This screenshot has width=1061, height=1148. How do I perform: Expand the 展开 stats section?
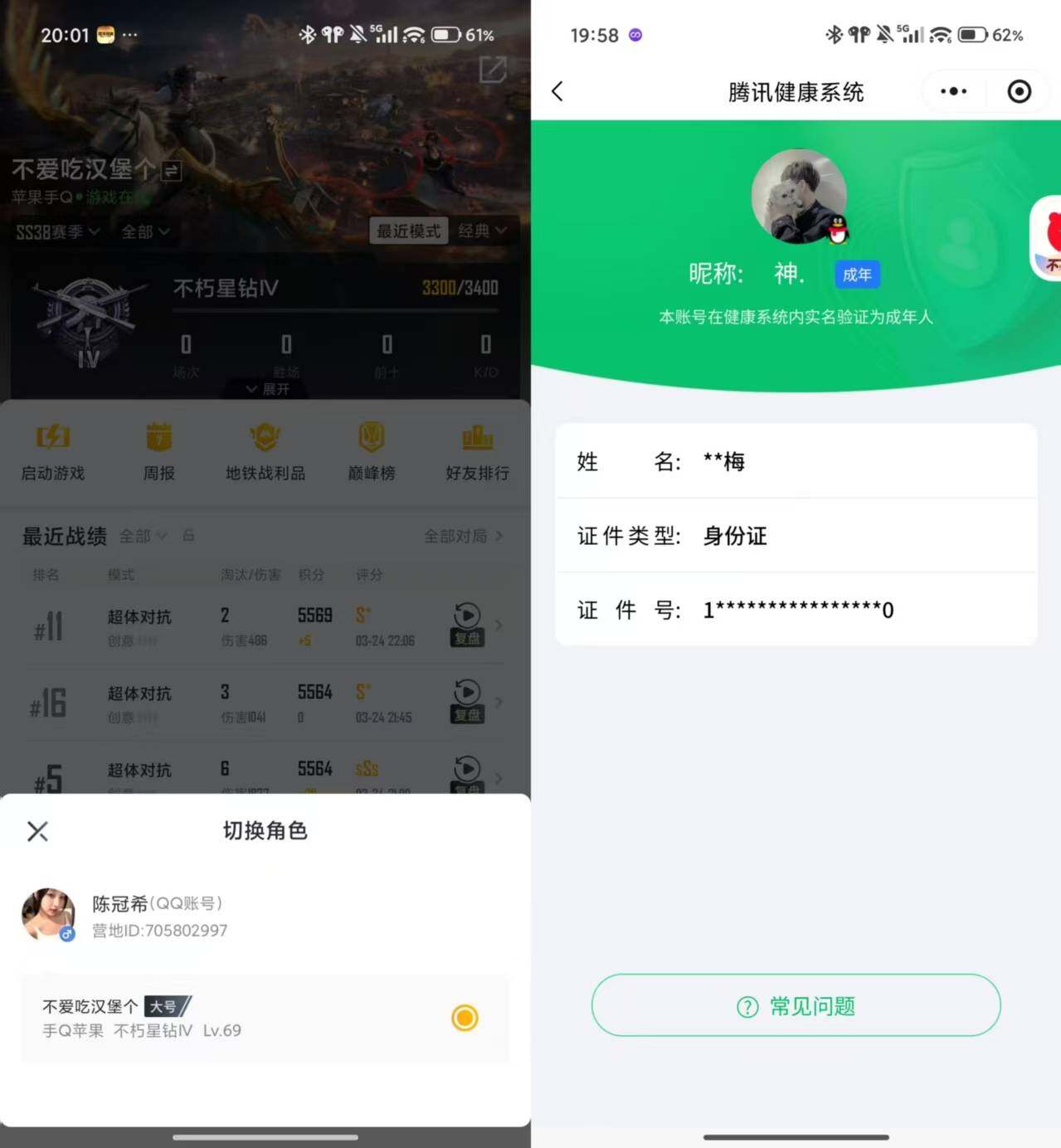[x=265, y=388]
